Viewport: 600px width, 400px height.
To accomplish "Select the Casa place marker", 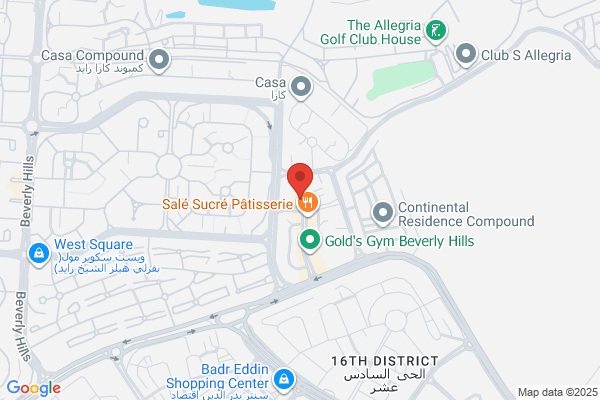I will pos(301,87).
